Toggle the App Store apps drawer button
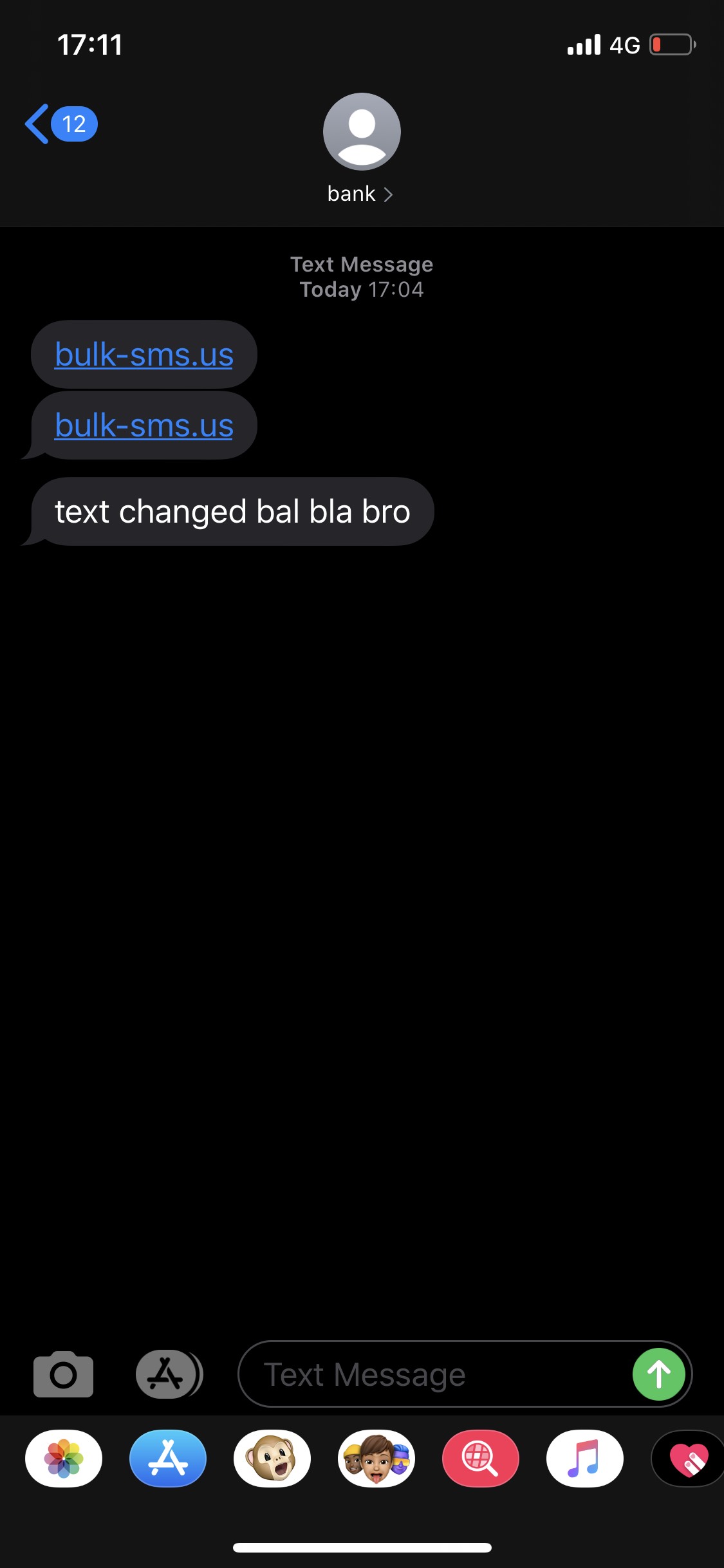Image resolution: width=724 pixels, height=1568 pixels. pyautogui.click(x=169, y=1374)
